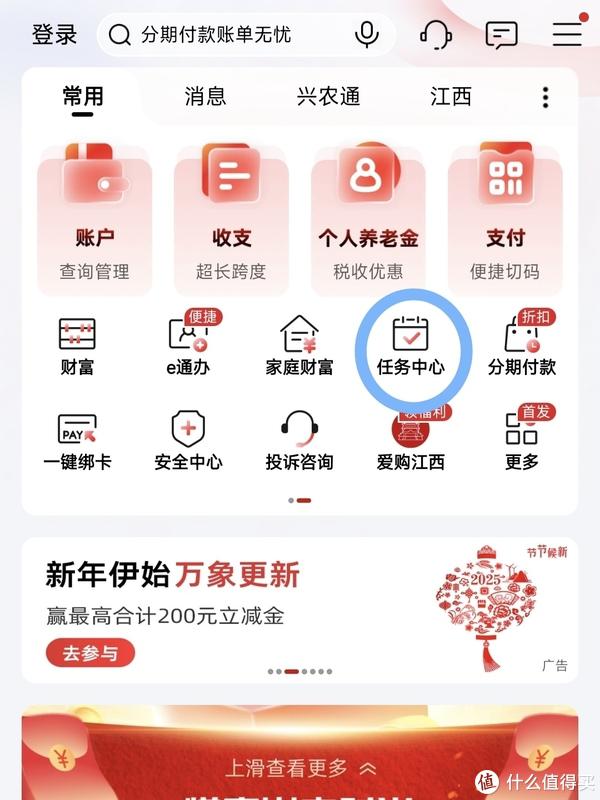Tap 去参与 on the new year banner
Viewport: 600px width, 800px height.
[x=90, y=653]
